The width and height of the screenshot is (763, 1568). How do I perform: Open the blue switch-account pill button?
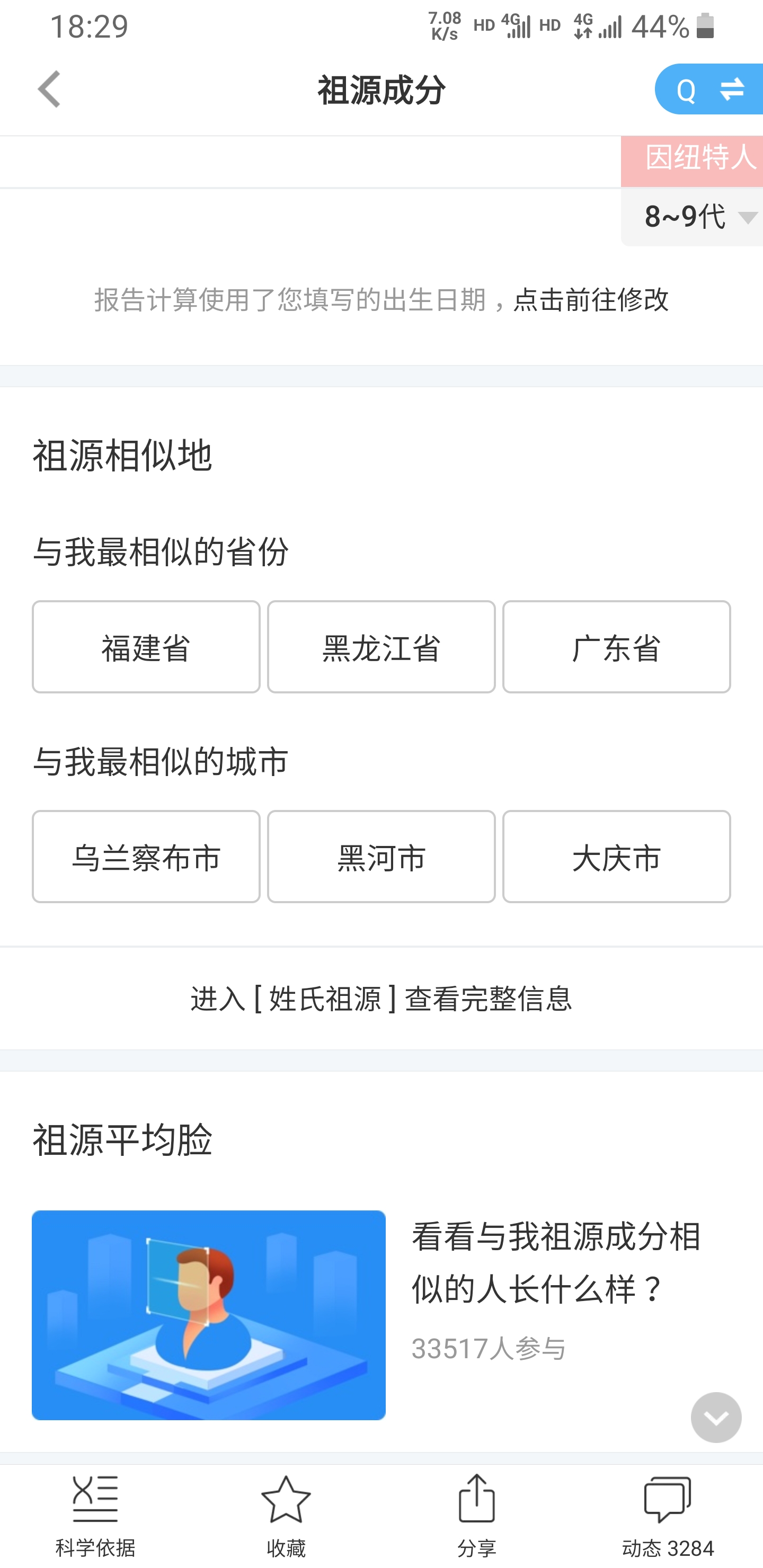[709, 90]
